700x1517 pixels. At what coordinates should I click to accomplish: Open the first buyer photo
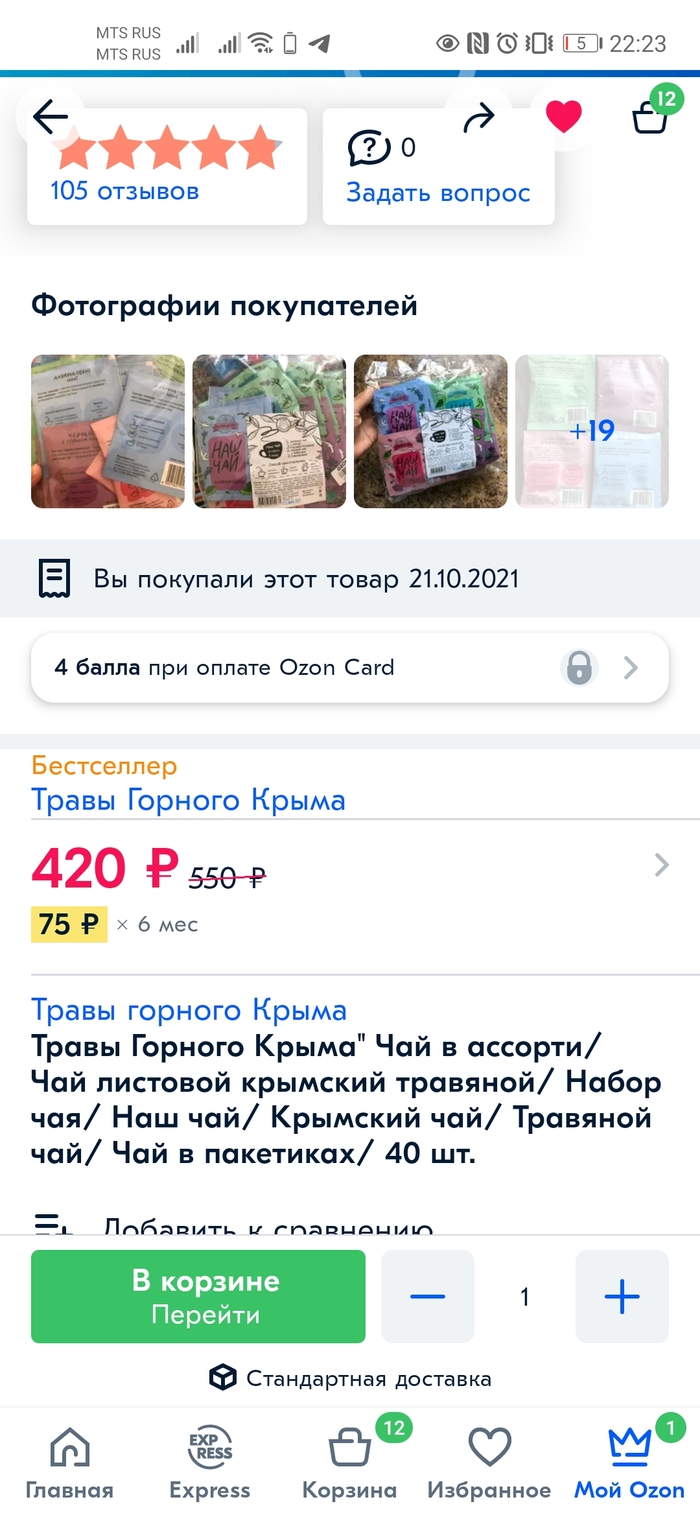click(108, 431)
